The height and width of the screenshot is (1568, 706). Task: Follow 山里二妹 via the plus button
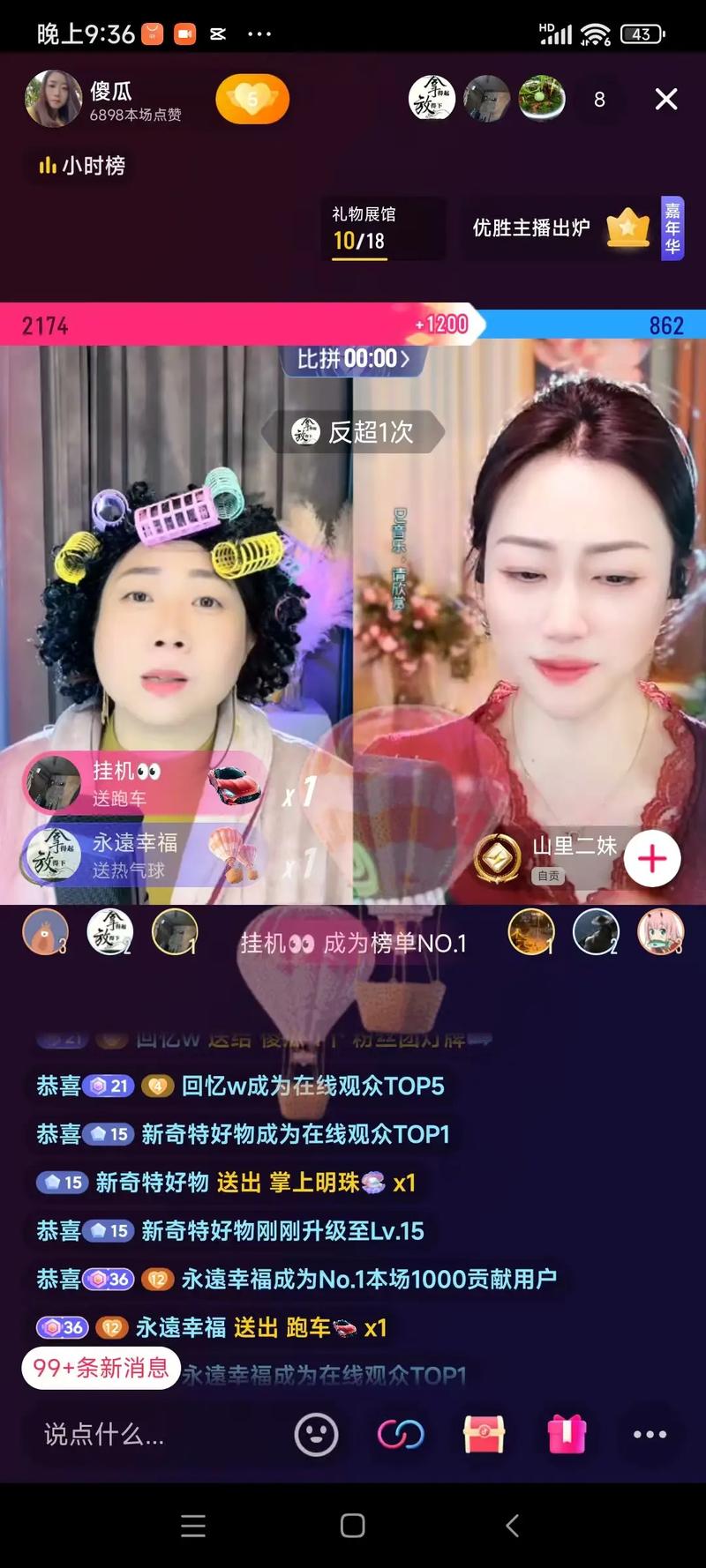[x=651, y=855]
